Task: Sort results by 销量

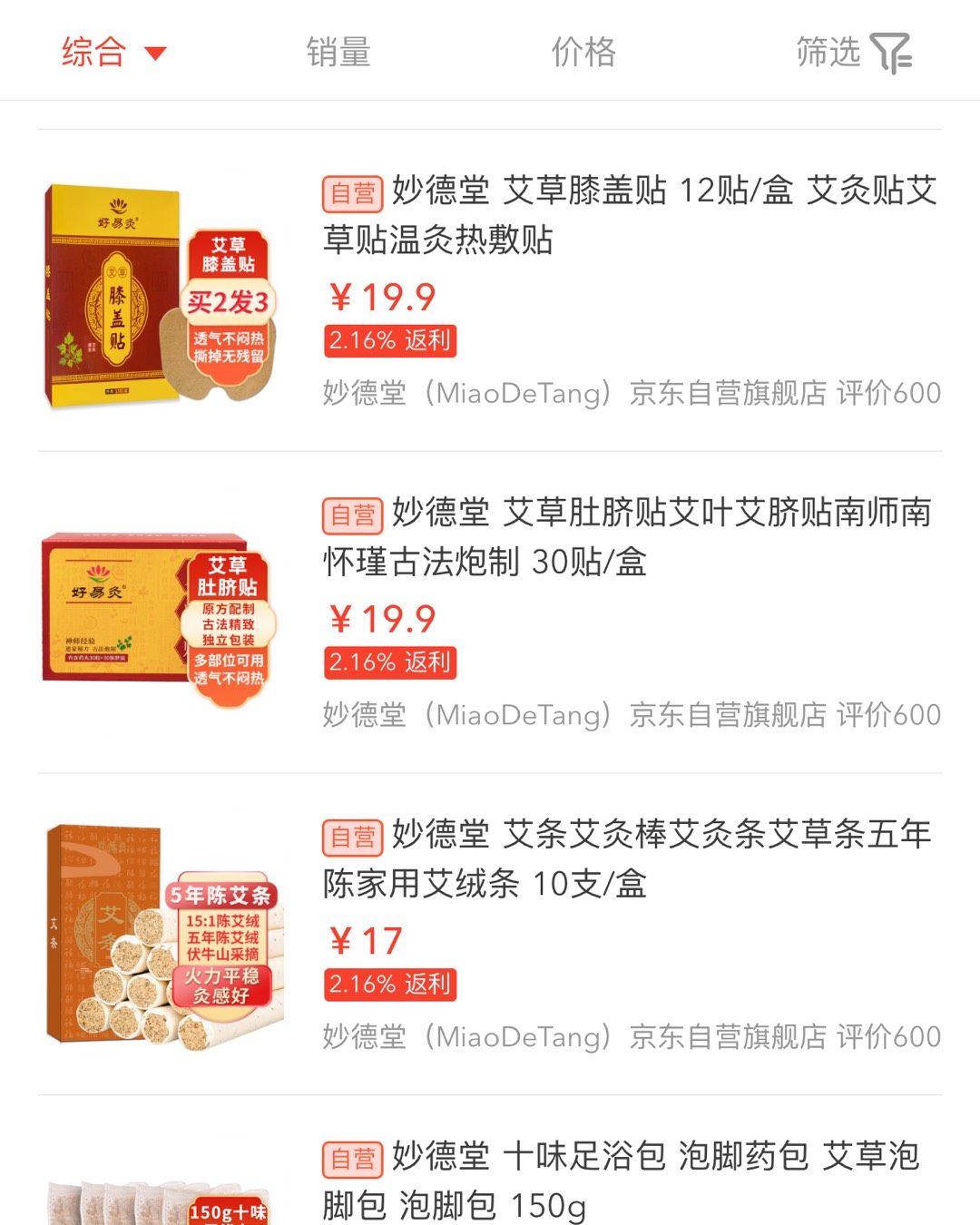Action: [338, 52]
